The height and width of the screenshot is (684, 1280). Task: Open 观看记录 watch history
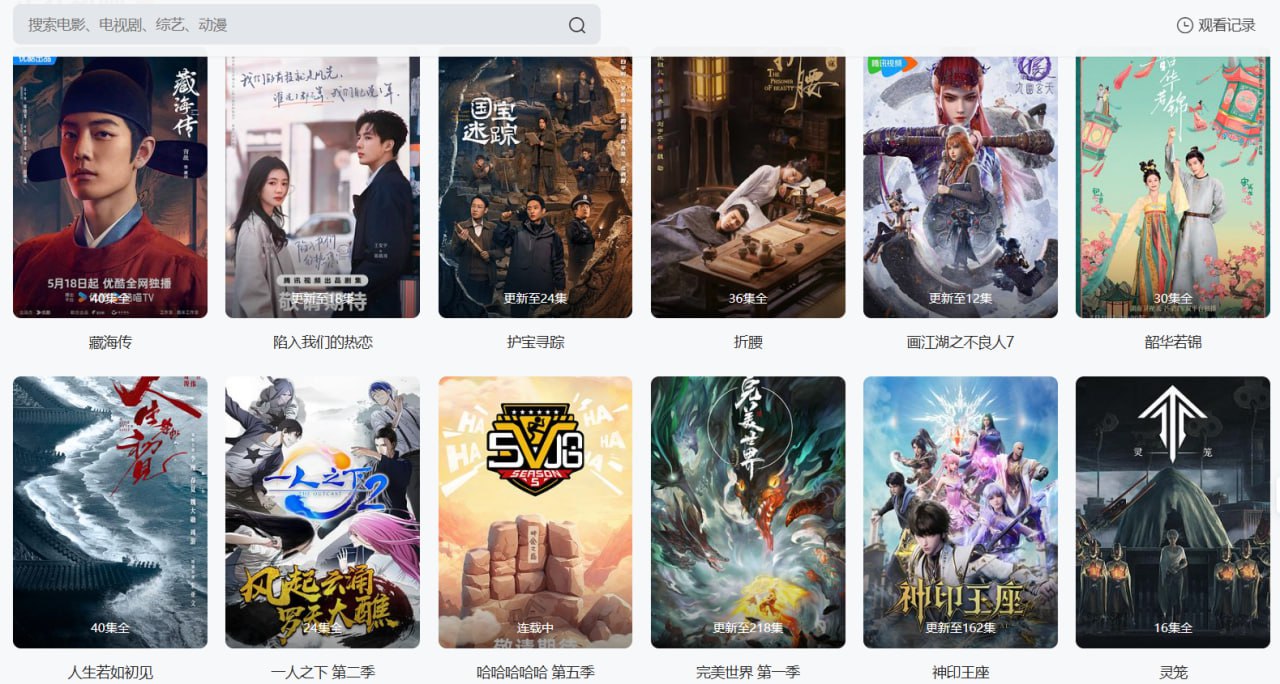pos(1216,25)
